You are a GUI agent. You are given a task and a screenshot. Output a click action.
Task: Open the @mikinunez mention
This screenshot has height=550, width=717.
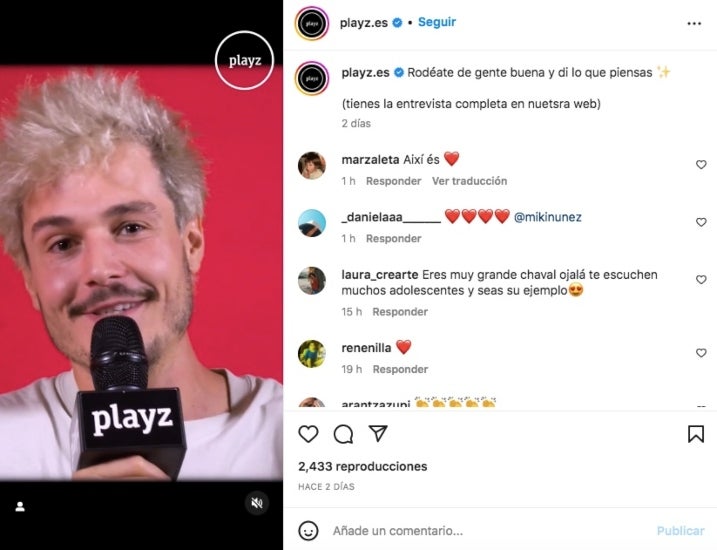click(547, 217)
